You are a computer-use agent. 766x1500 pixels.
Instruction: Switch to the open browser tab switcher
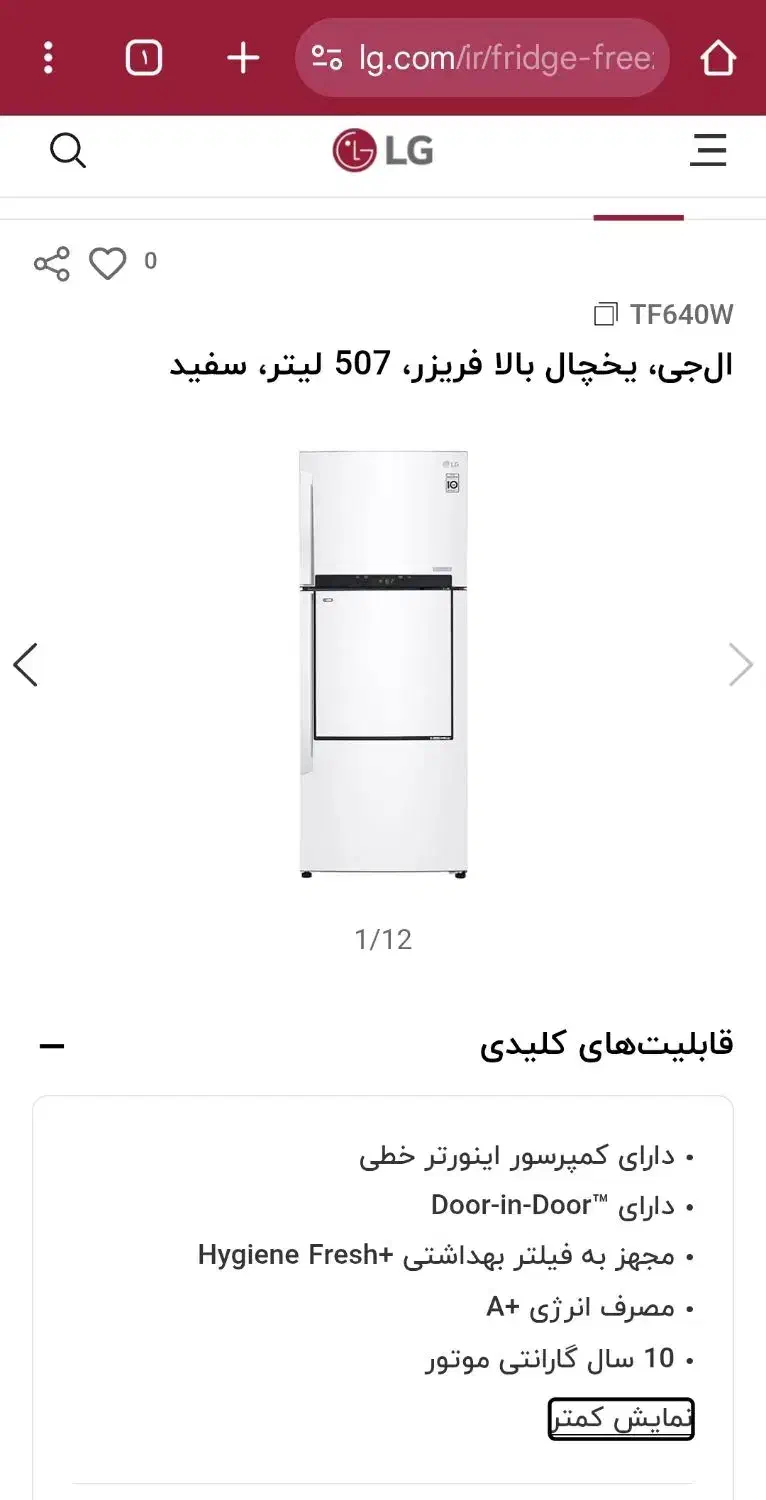142,57
